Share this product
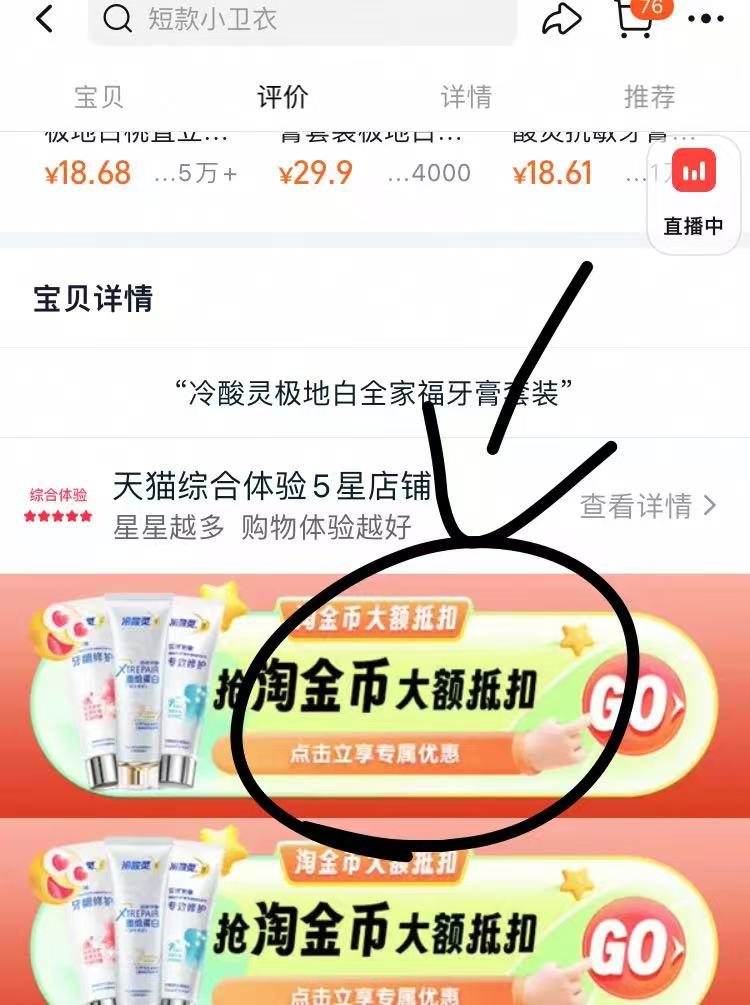The height and width of the screenshot is (1005, 750). tap(562, 19)
